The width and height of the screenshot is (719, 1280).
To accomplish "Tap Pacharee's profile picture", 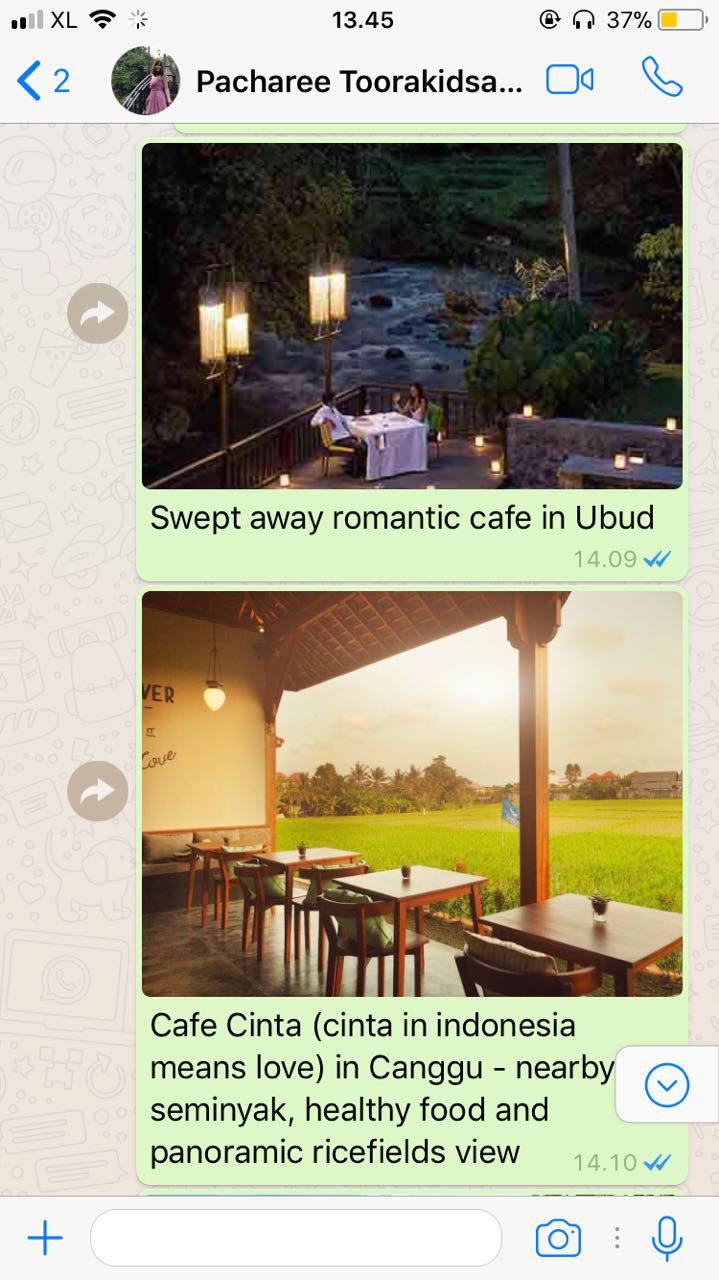I will click(146, 81).
